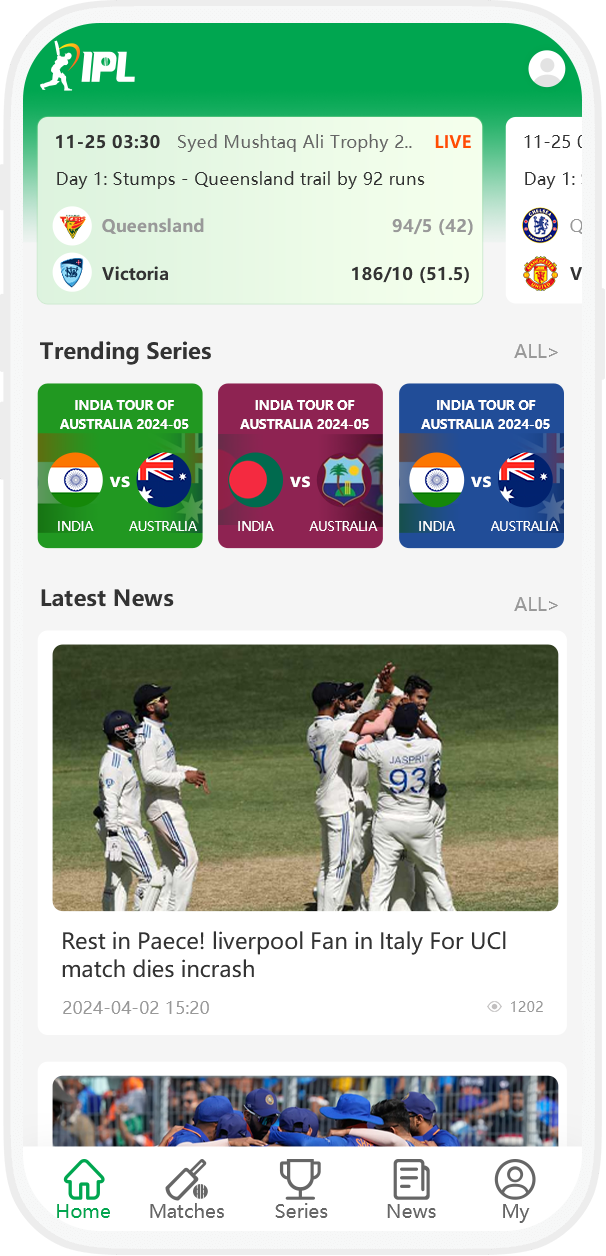
Task: Open the maroon India tour of Australia card
Action: click(300, 466)
